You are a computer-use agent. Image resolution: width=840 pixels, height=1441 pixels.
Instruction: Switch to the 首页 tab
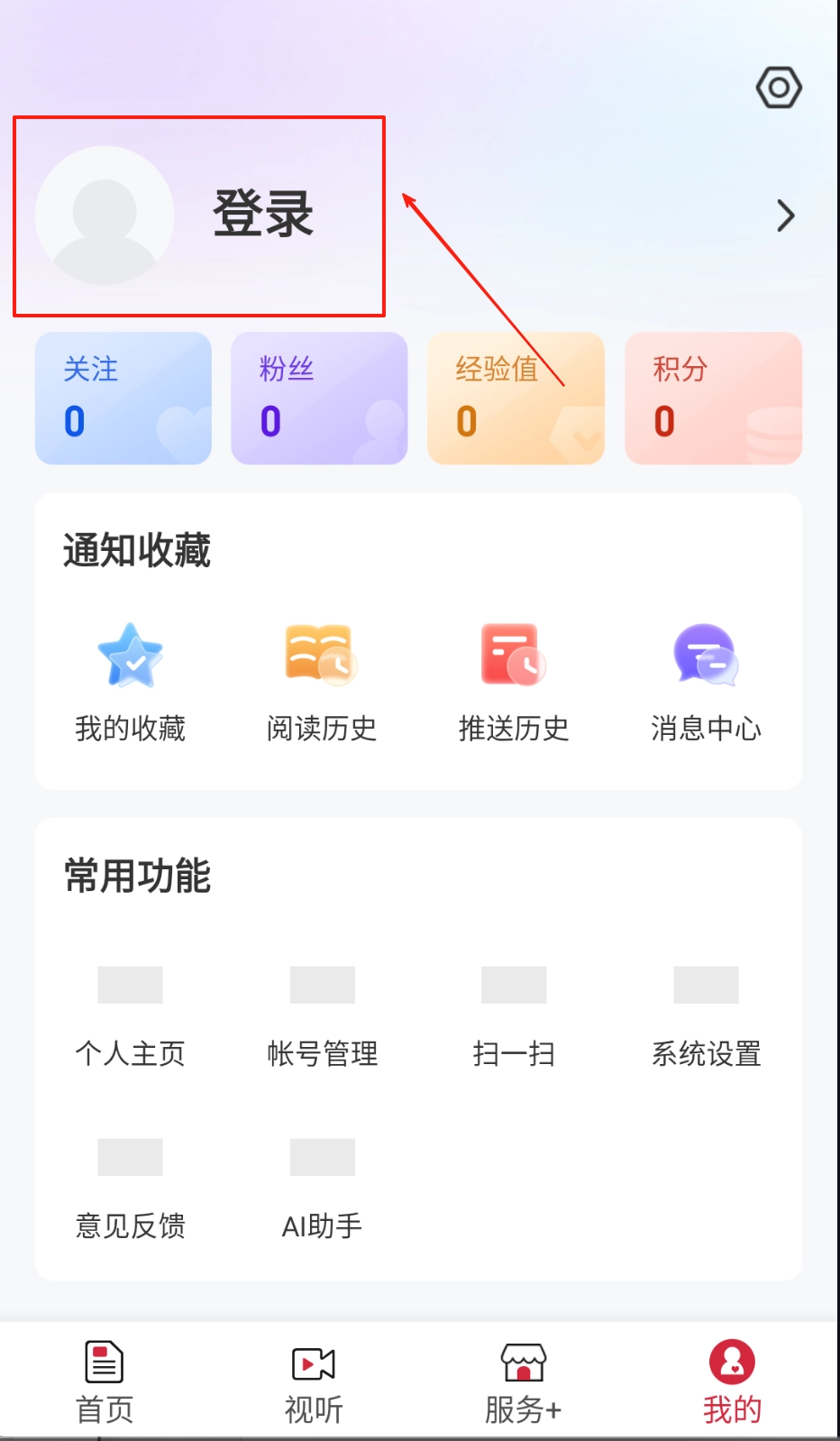(x=105, y=1381)
